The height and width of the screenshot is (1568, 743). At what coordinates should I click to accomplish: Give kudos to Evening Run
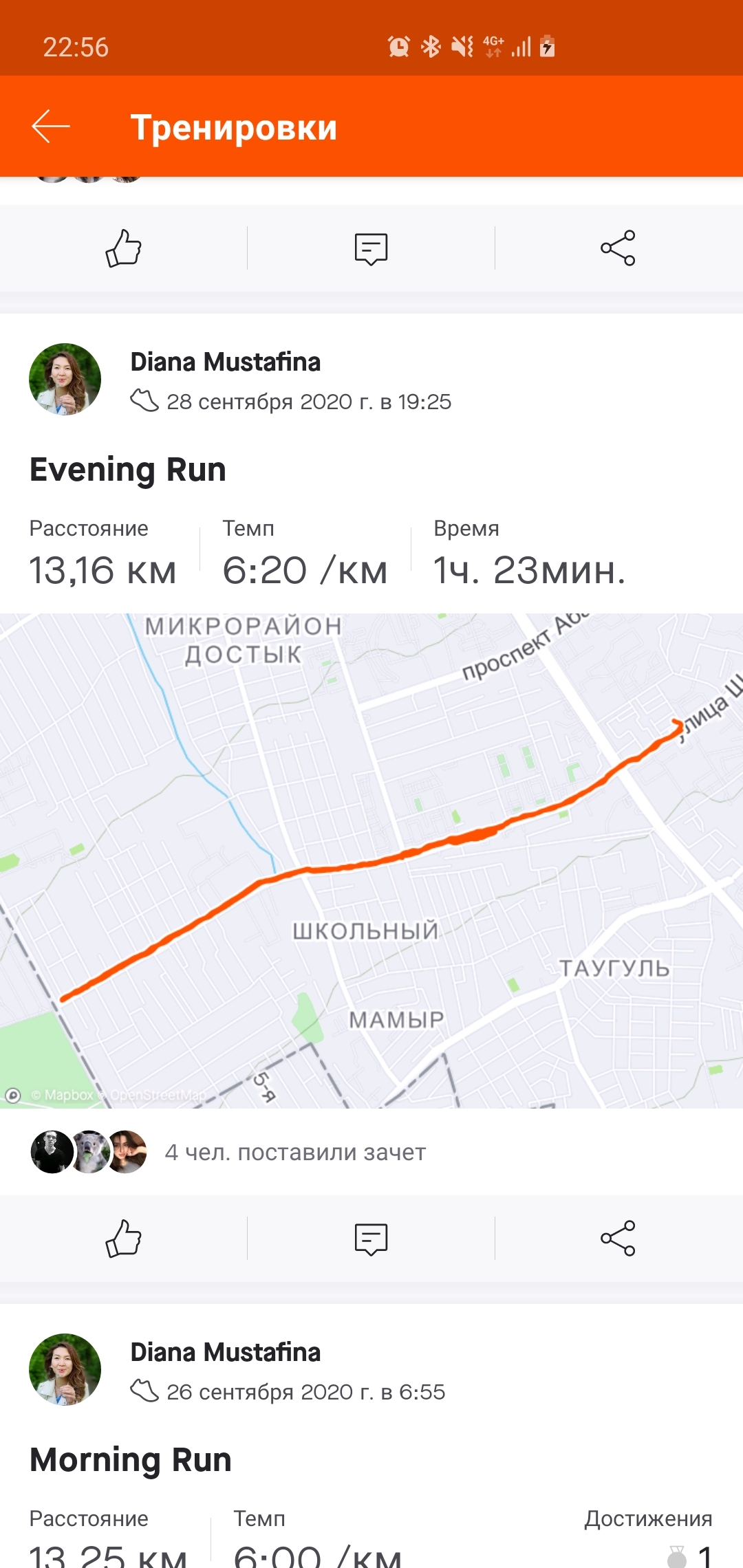point(124,1238)
